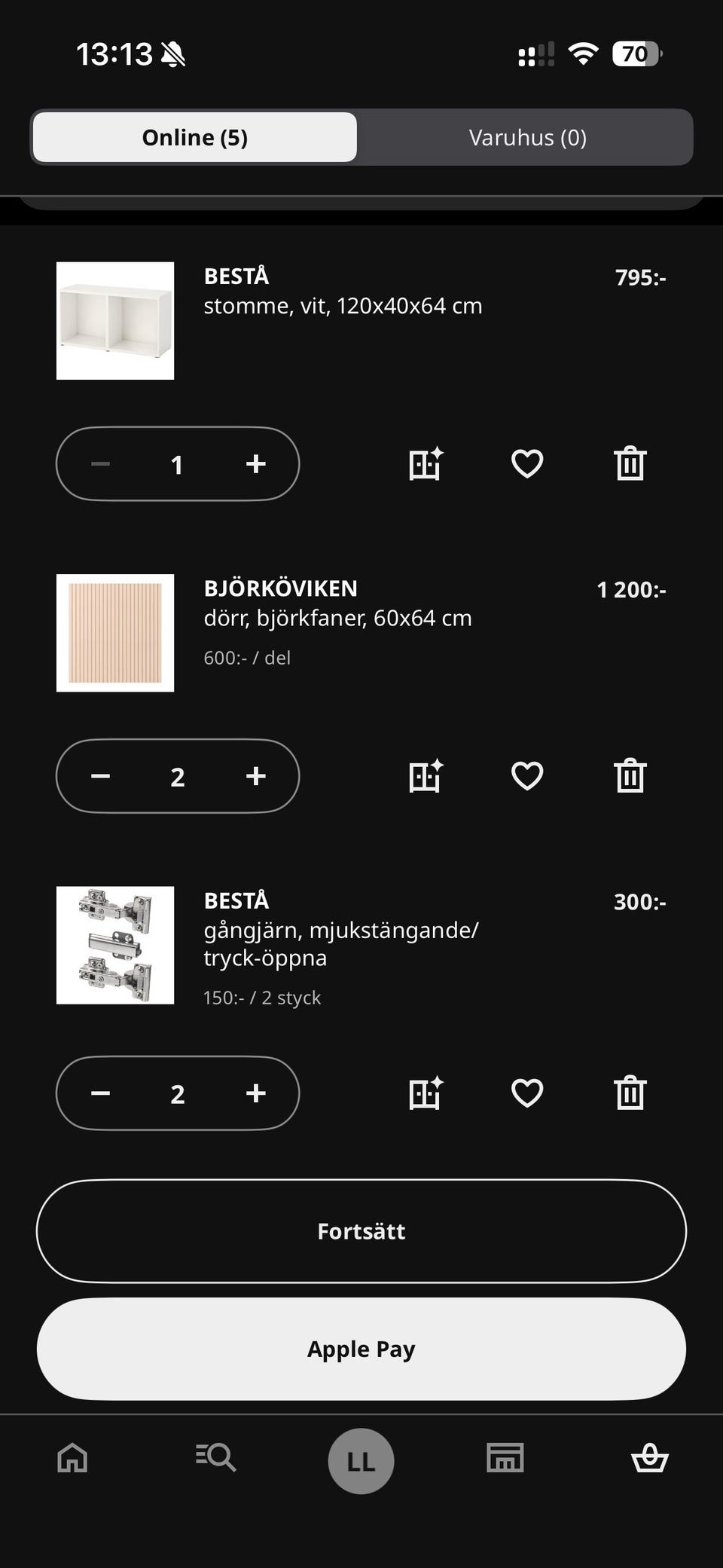Select the Online (5) tab
The width and height of the screenshot is (723, 1568).
pos(194,137)
